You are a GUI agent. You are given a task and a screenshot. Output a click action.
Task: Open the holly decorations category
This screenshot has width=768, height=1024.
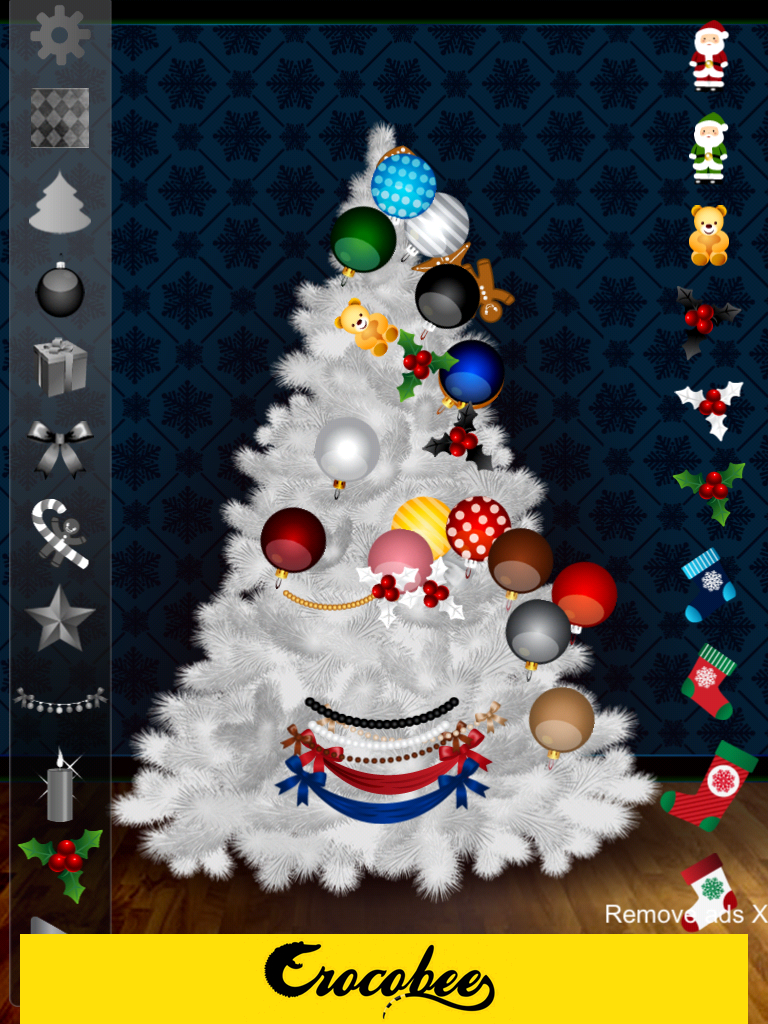(61, 862)
